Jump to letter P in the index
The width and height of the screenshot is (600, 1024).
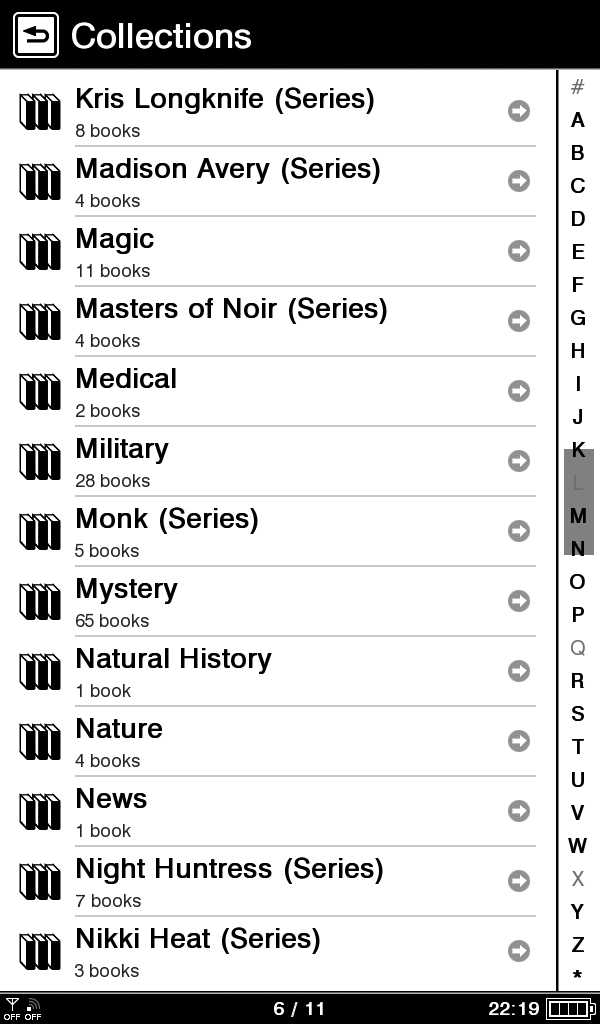tap(577, 614)
